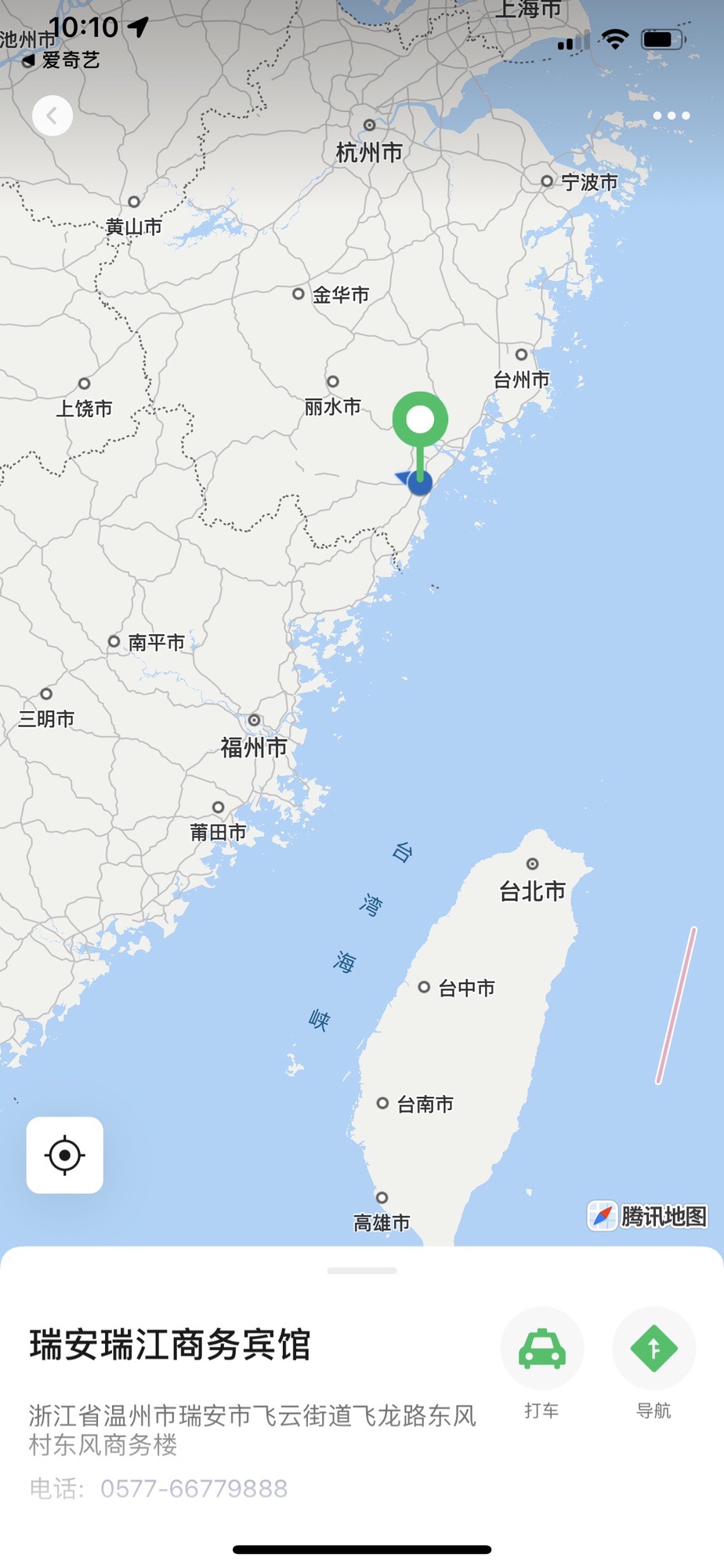Hail a taxi with the 打车 button
The image size is (724, 1568).
[x=541, y=1349]
